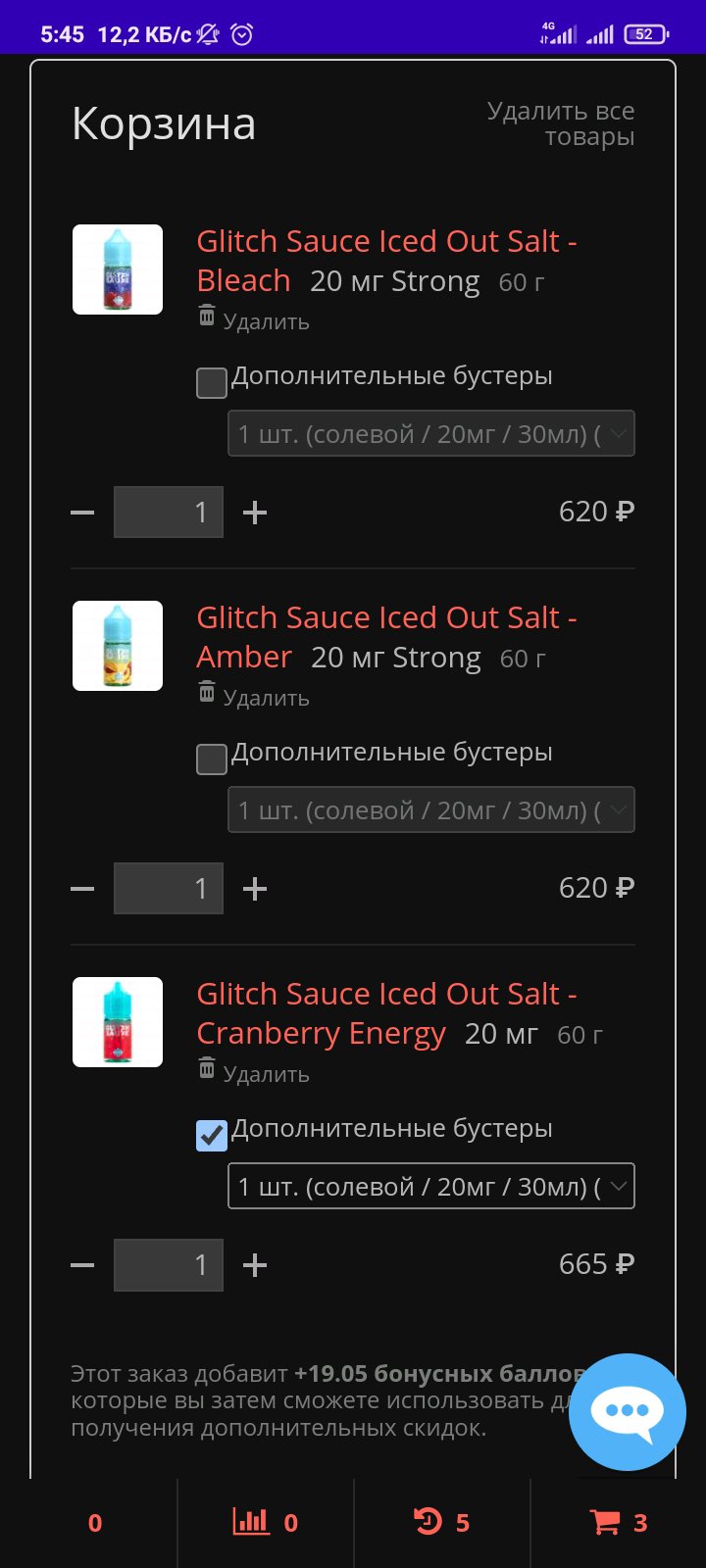Tap "Удалить все товары" to clear the cart
The image size is (706, 1568).
pyautogui.click(x=561, y=124)
